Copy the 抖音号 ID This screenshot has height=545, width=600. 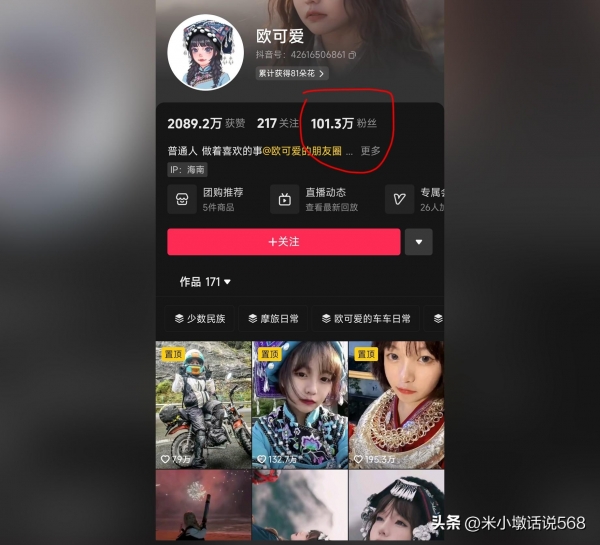352,55
